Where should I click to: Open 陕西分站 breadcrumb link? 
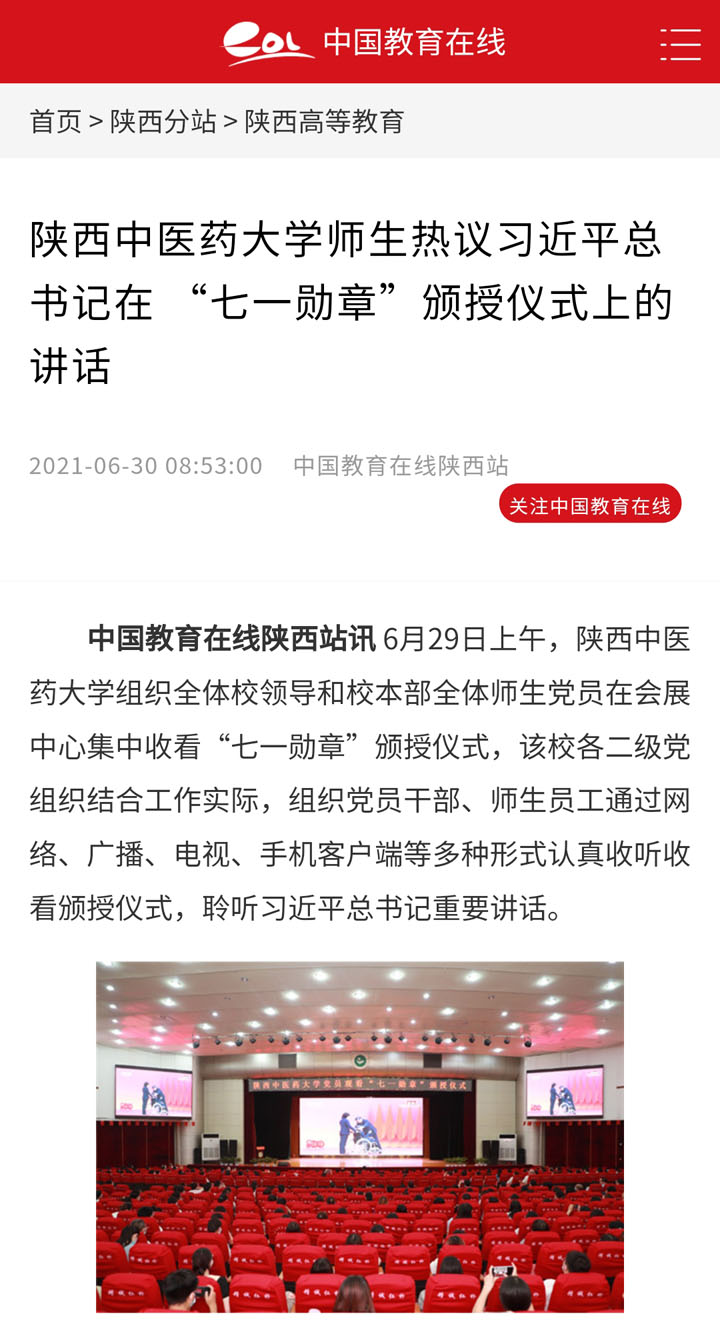pos(163,121)
